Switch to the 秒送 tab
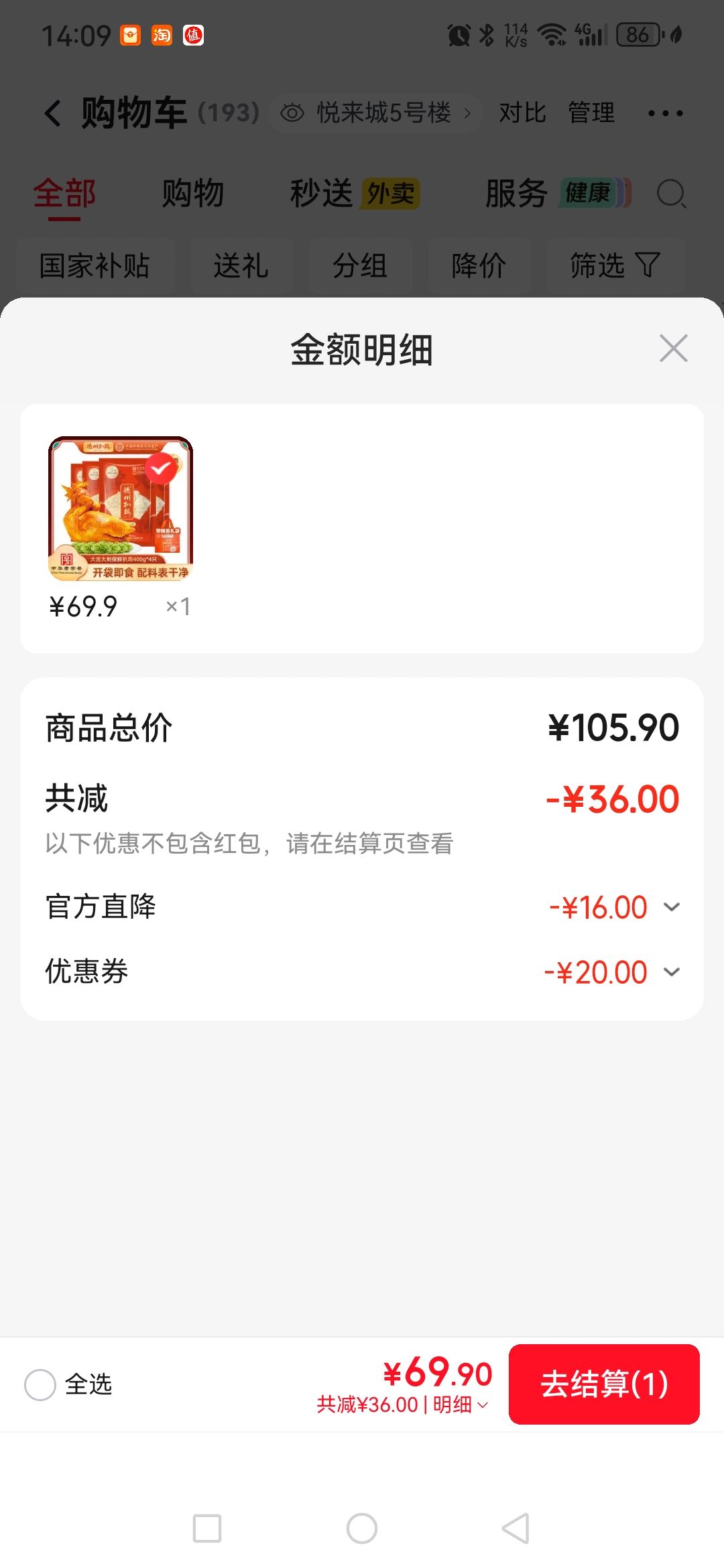The image size is (724, 1568). pyautogui.click(x=355, y=194)
